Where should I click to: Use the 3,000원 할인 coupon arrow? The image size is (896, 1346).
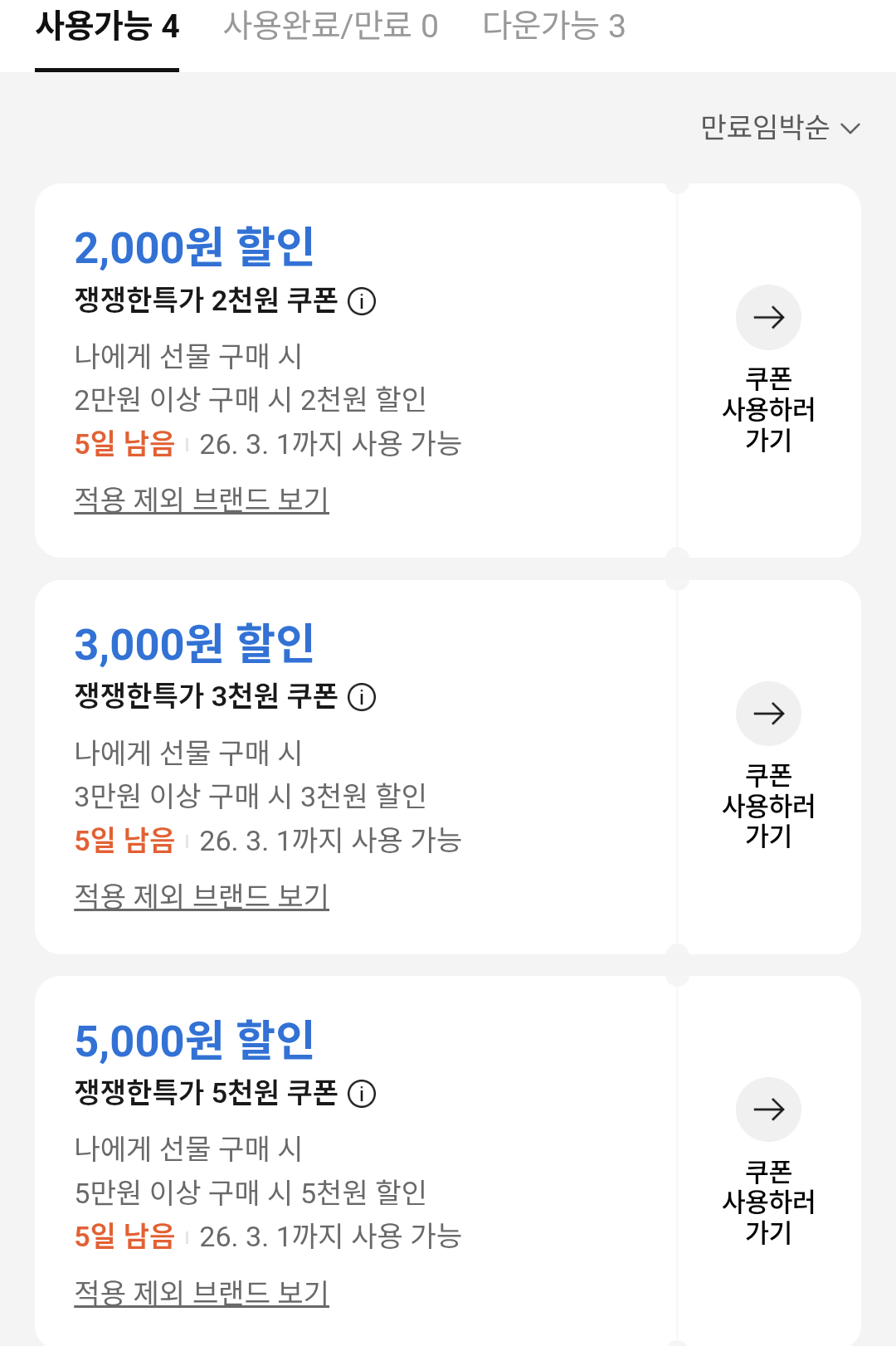(x=768, y=714)
